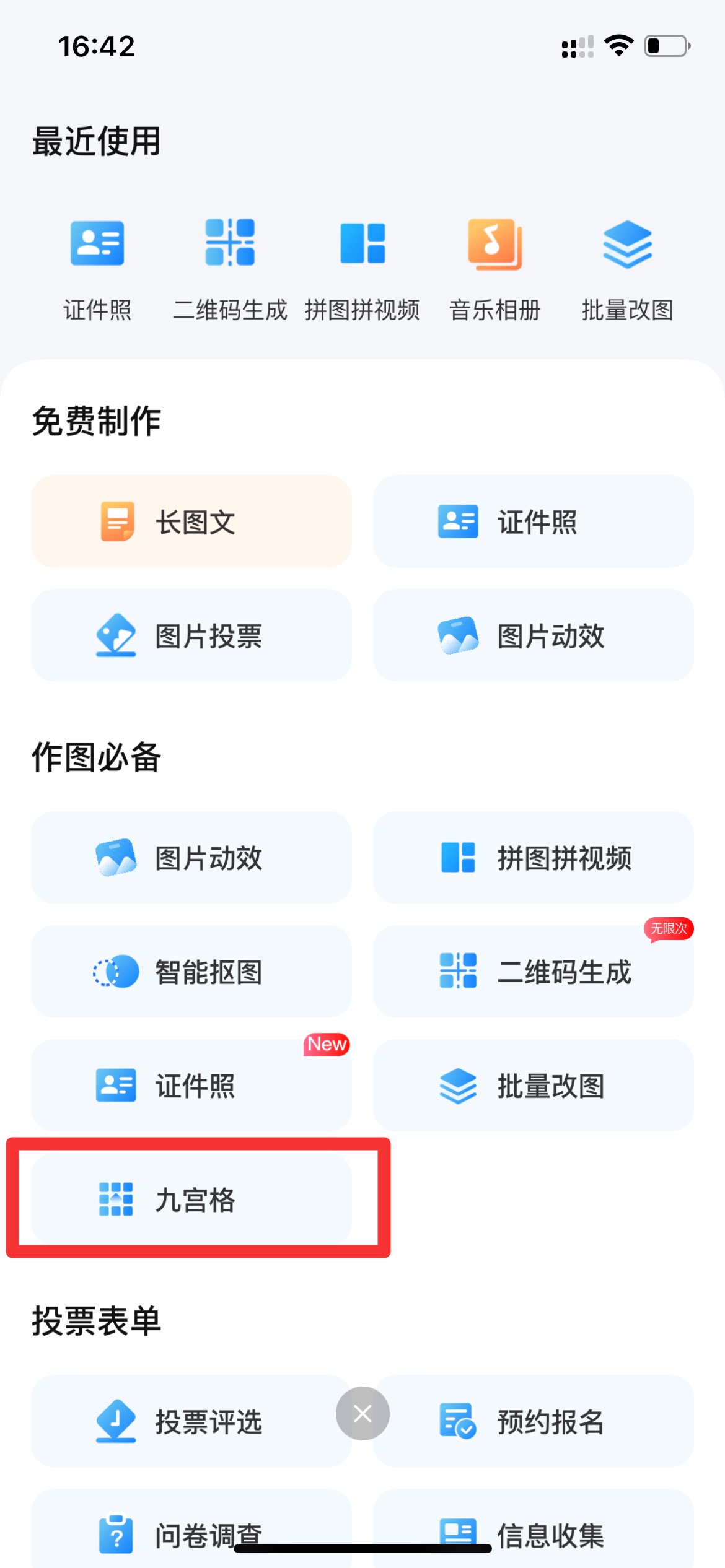Select the 长图文 card
Viewport: 725px width, 1568px height.
tap(191, 521)
